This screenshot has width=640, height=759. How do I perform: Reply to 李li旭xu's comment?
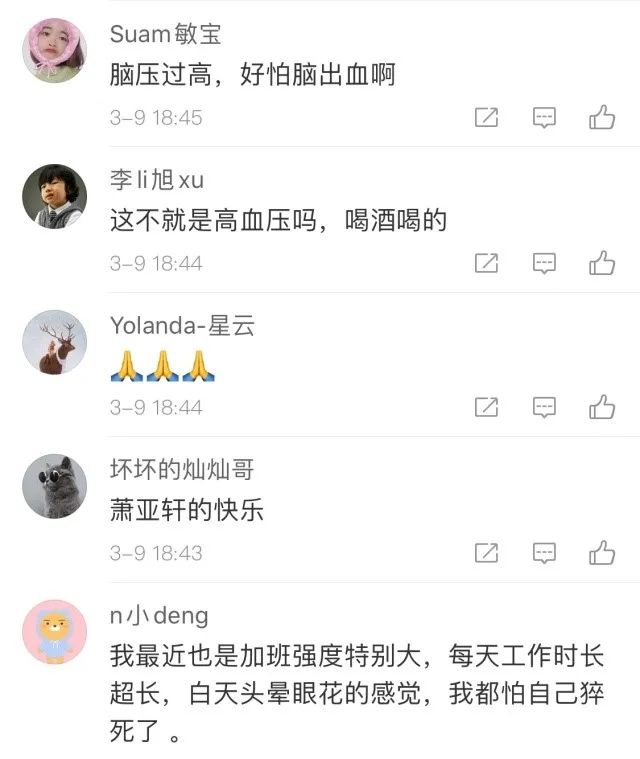[x=544, y=264]
